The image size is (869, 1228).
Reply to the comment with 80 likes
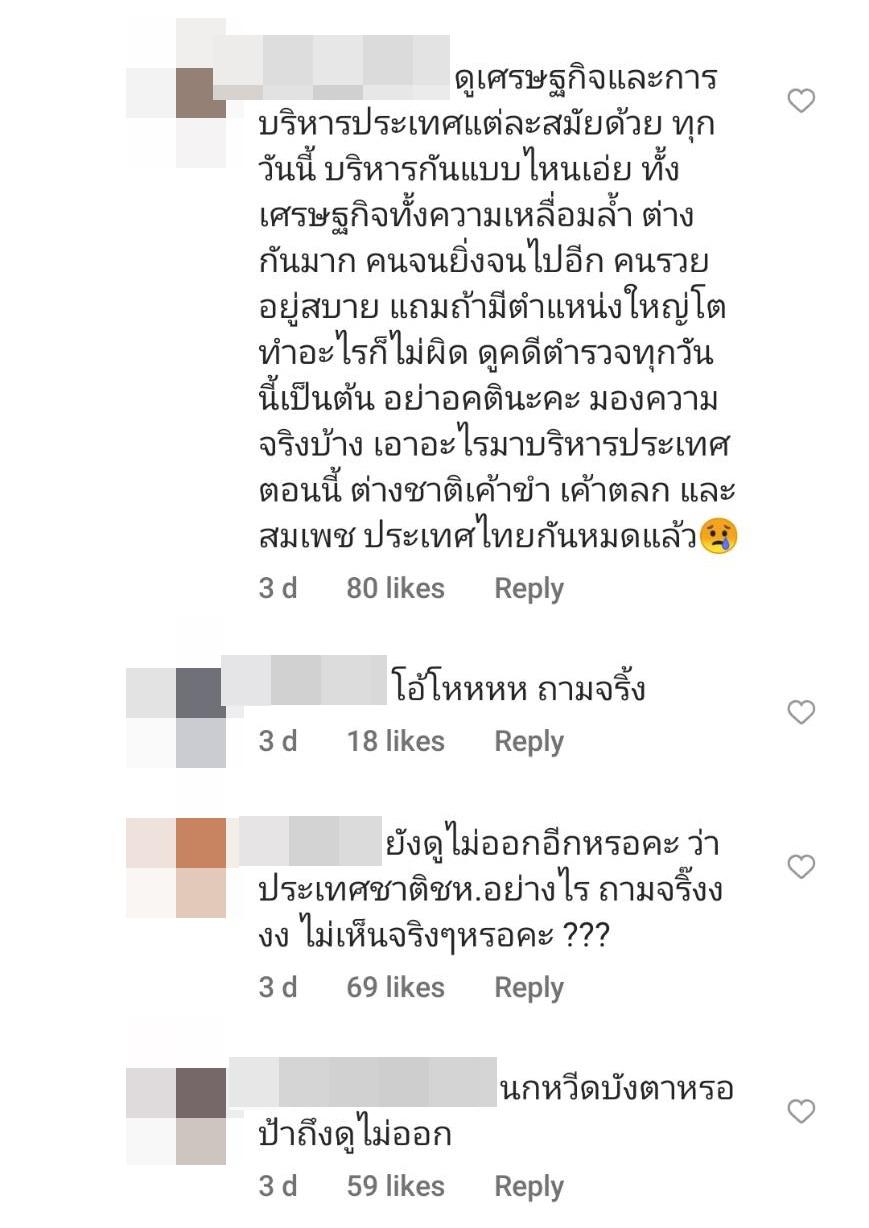(529, 589)
